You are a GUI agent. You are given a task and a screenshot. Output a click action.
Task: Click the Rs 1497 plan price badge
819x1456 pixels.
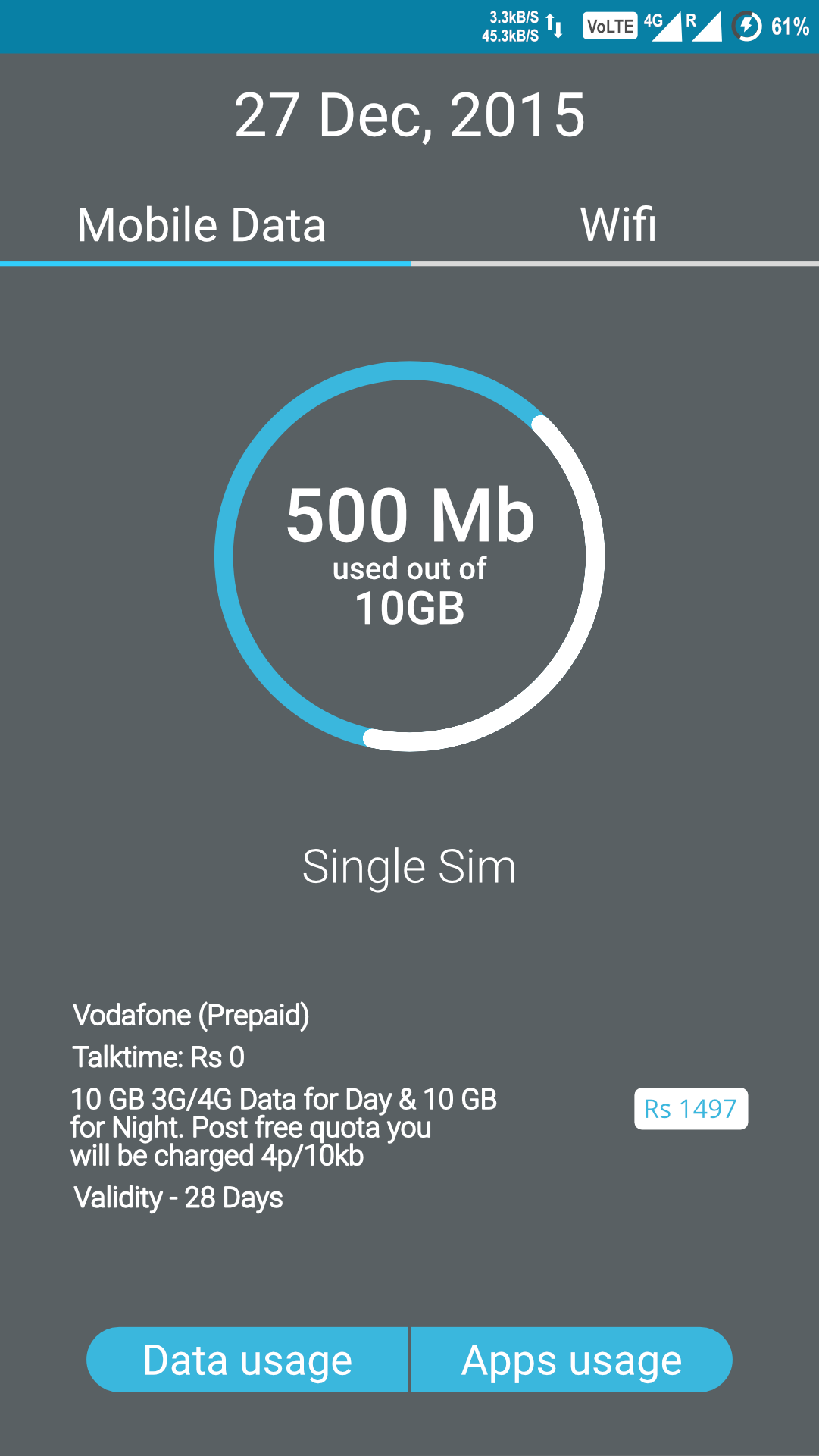[690, 1110]
